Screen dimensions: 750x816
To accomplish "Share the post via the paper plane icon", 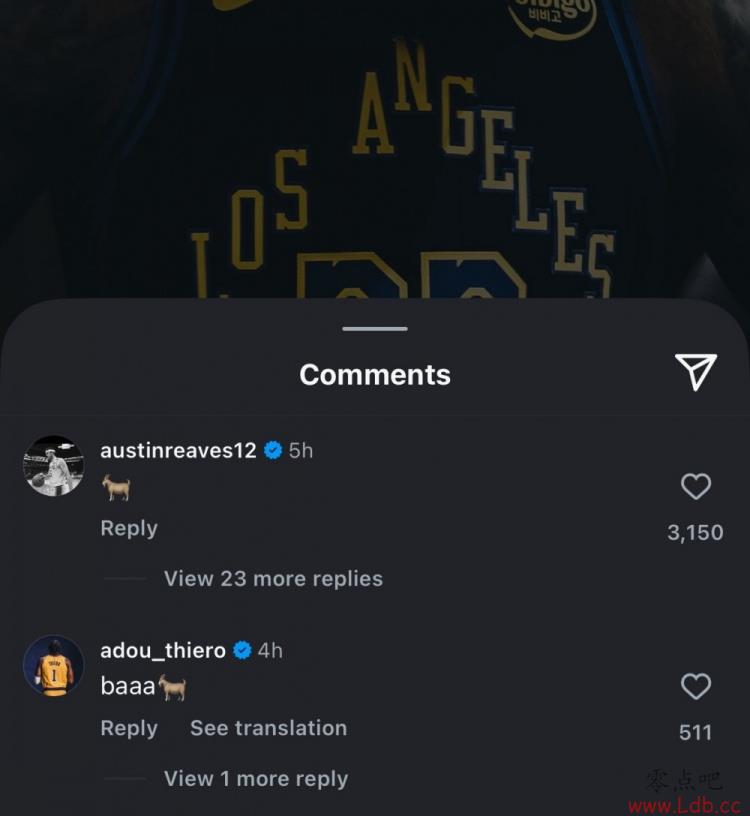I will click(696, 373).
